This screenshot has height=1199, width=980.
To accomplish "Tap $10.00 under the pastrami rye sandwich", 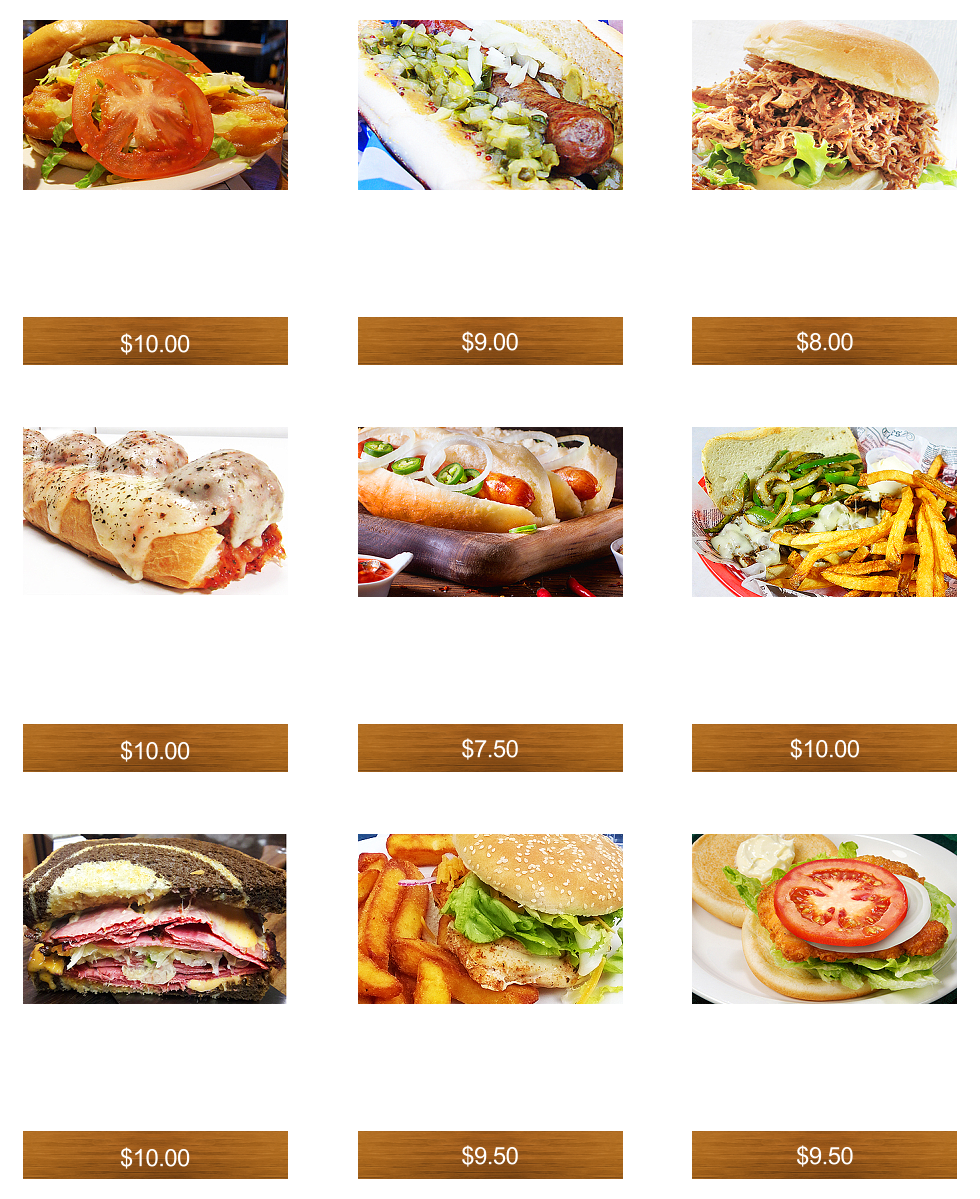I will click(x=155, y=1156).
